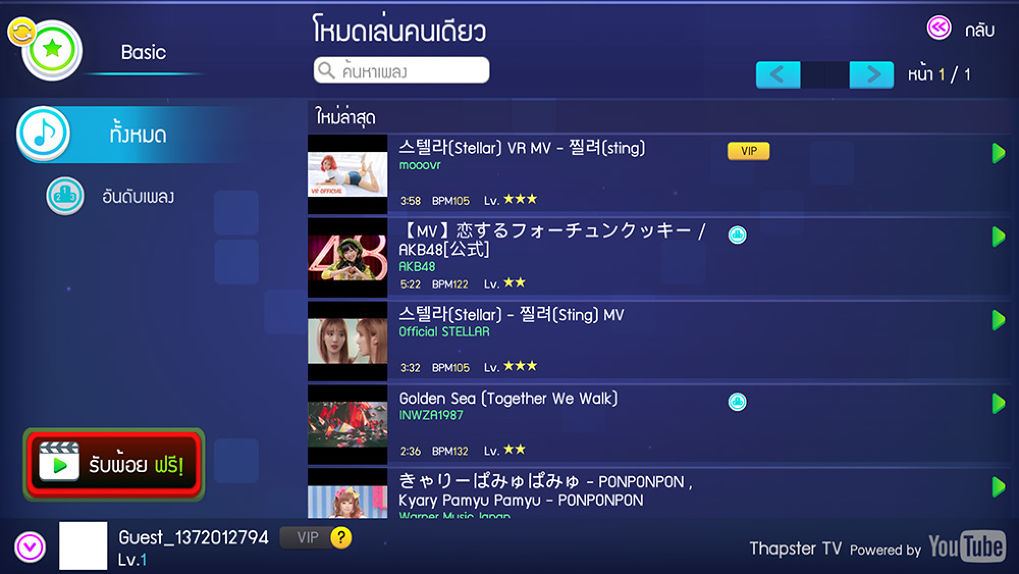
Task: Open the VIP help question mark
Action: coord(341,538)
